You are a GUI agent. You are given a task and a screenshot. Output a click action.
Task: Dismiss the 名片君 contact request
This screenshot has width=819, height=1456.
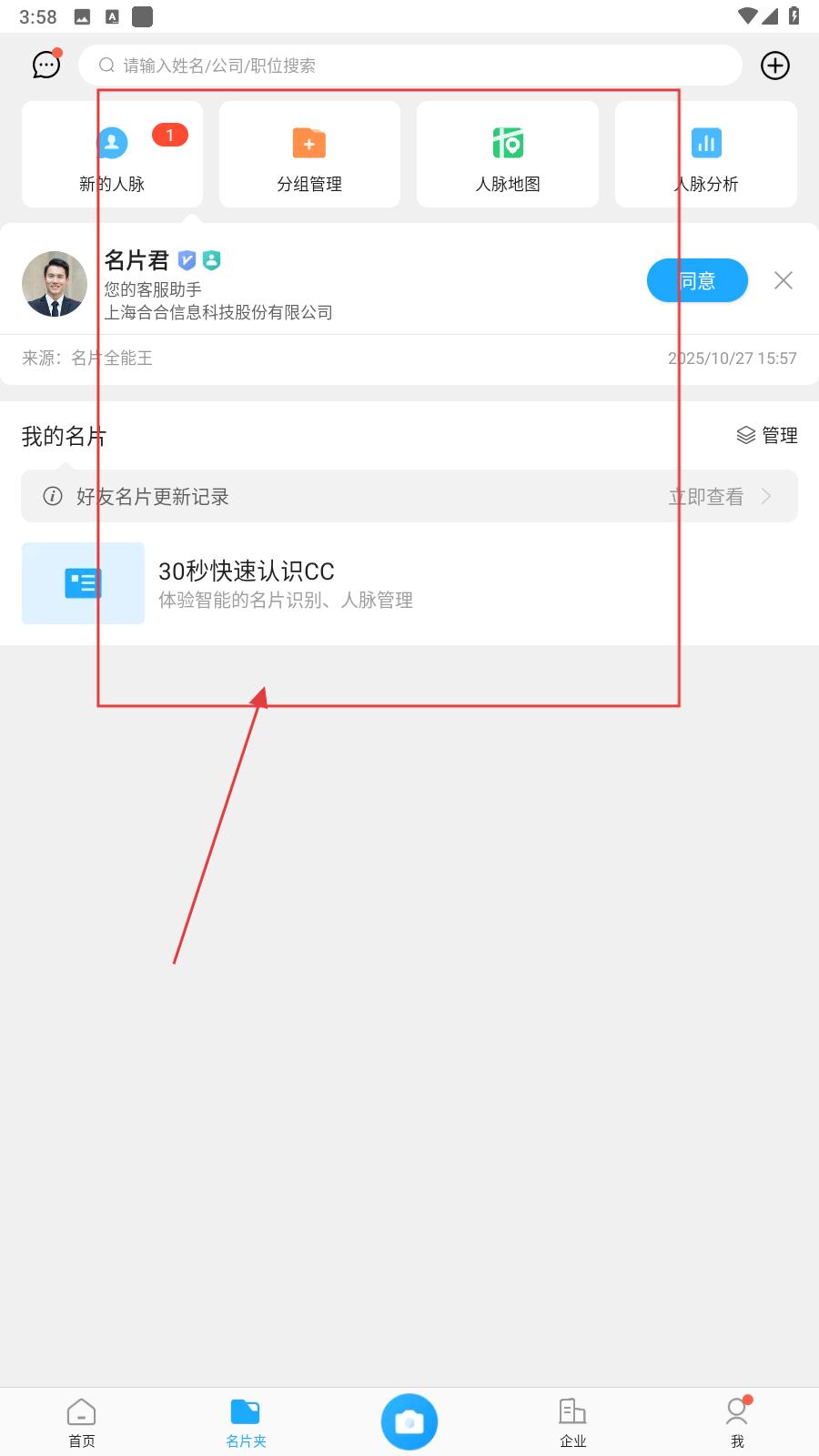(783, 280)
